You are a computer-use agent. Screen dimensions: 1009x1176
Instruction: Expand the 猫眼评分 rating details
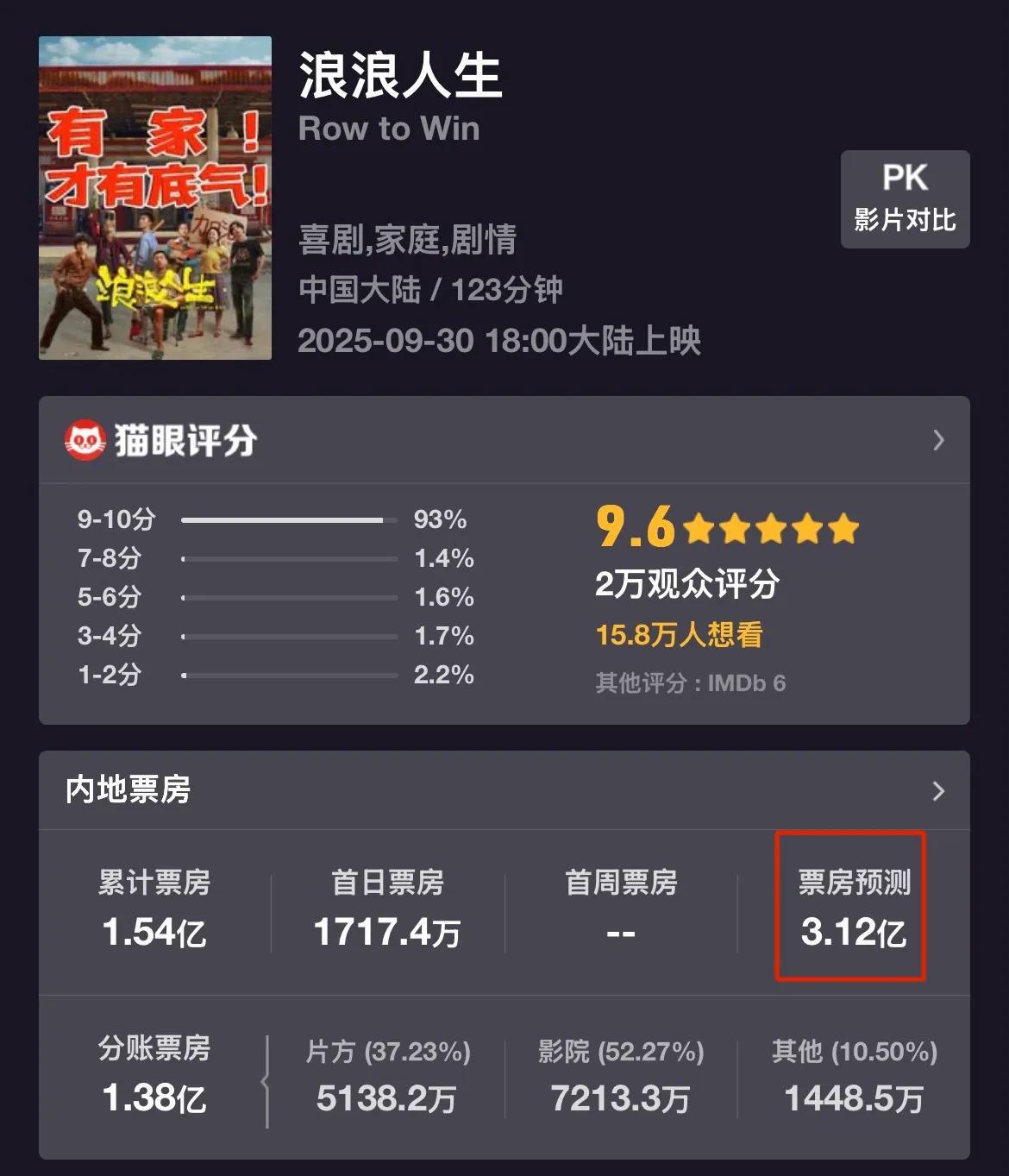click(938, 440)
